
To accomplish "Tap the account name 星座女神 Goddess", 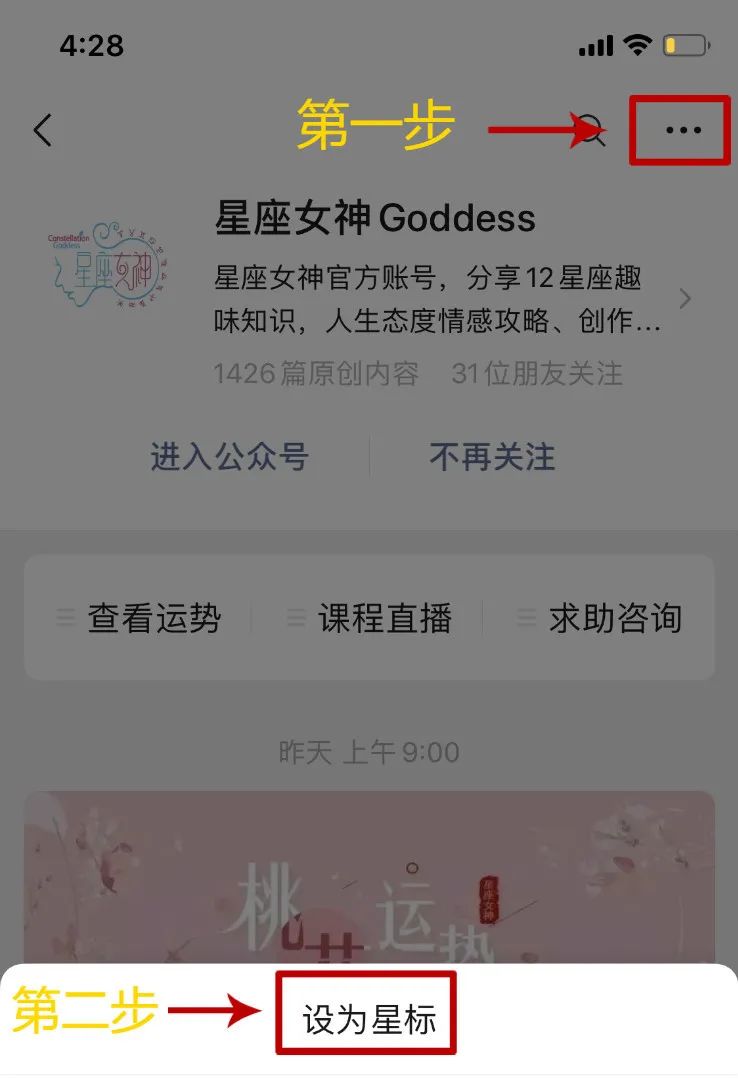I will 374,219.
